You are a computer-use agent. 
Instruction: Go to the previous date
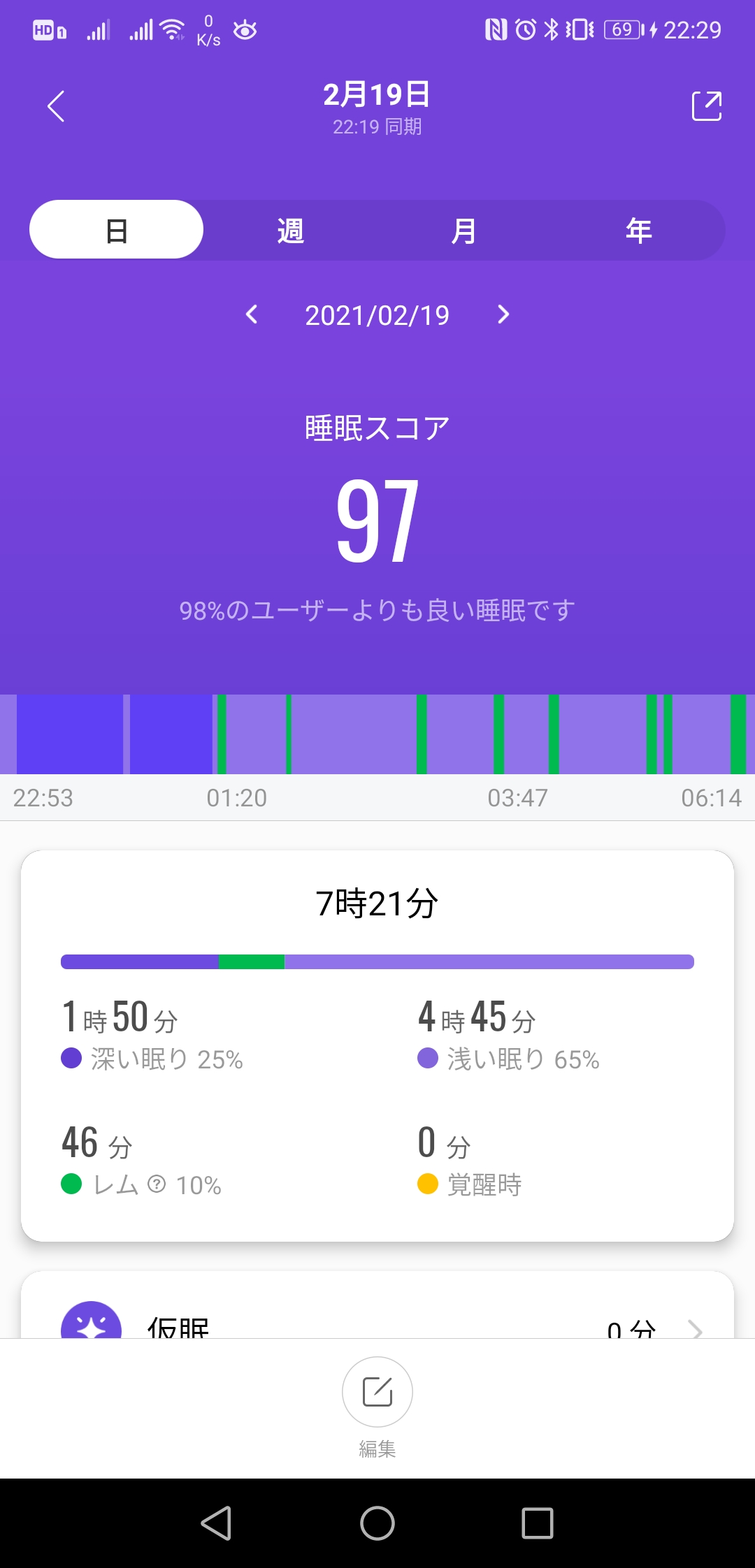point(252,314)
